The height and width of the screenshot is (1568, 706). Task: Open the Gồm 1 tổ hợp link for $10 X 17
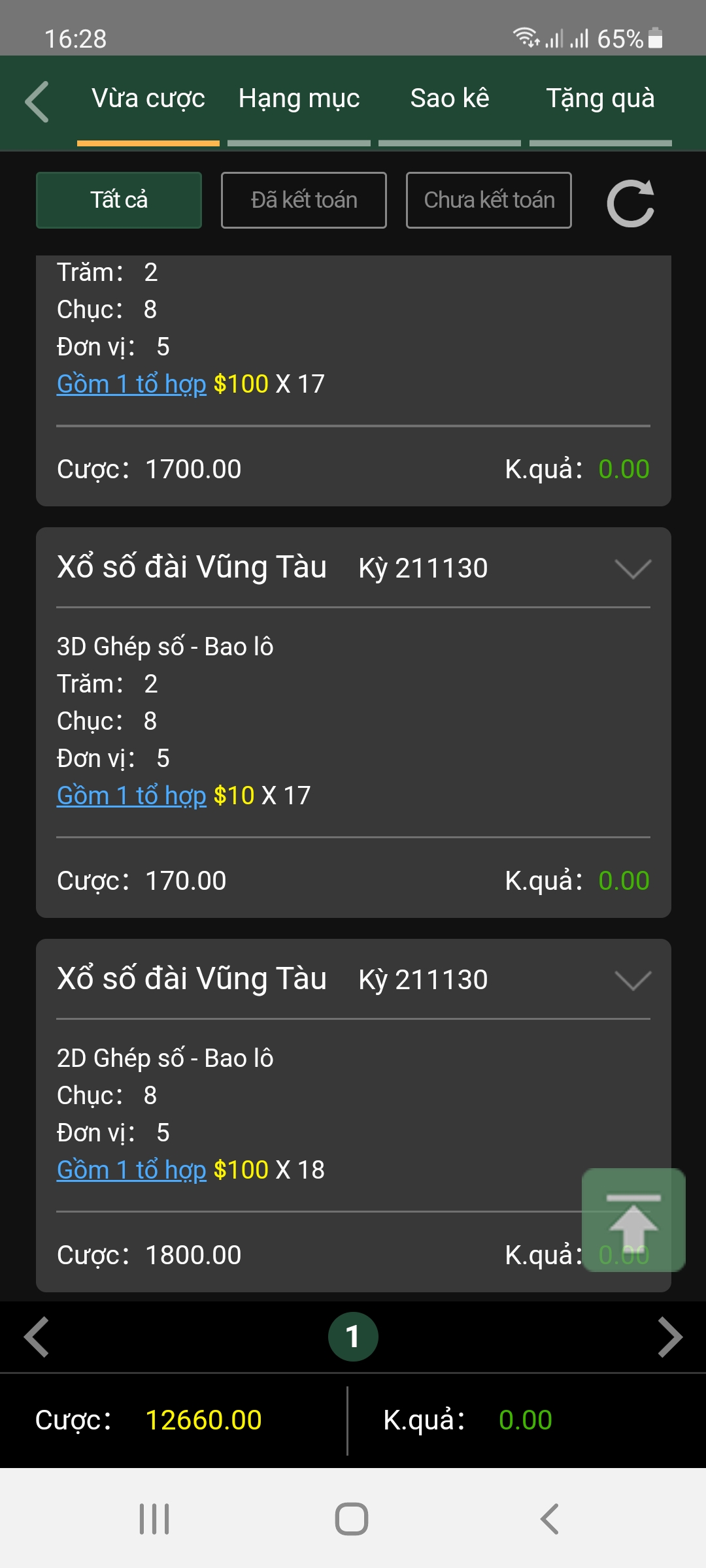[131, 796]
